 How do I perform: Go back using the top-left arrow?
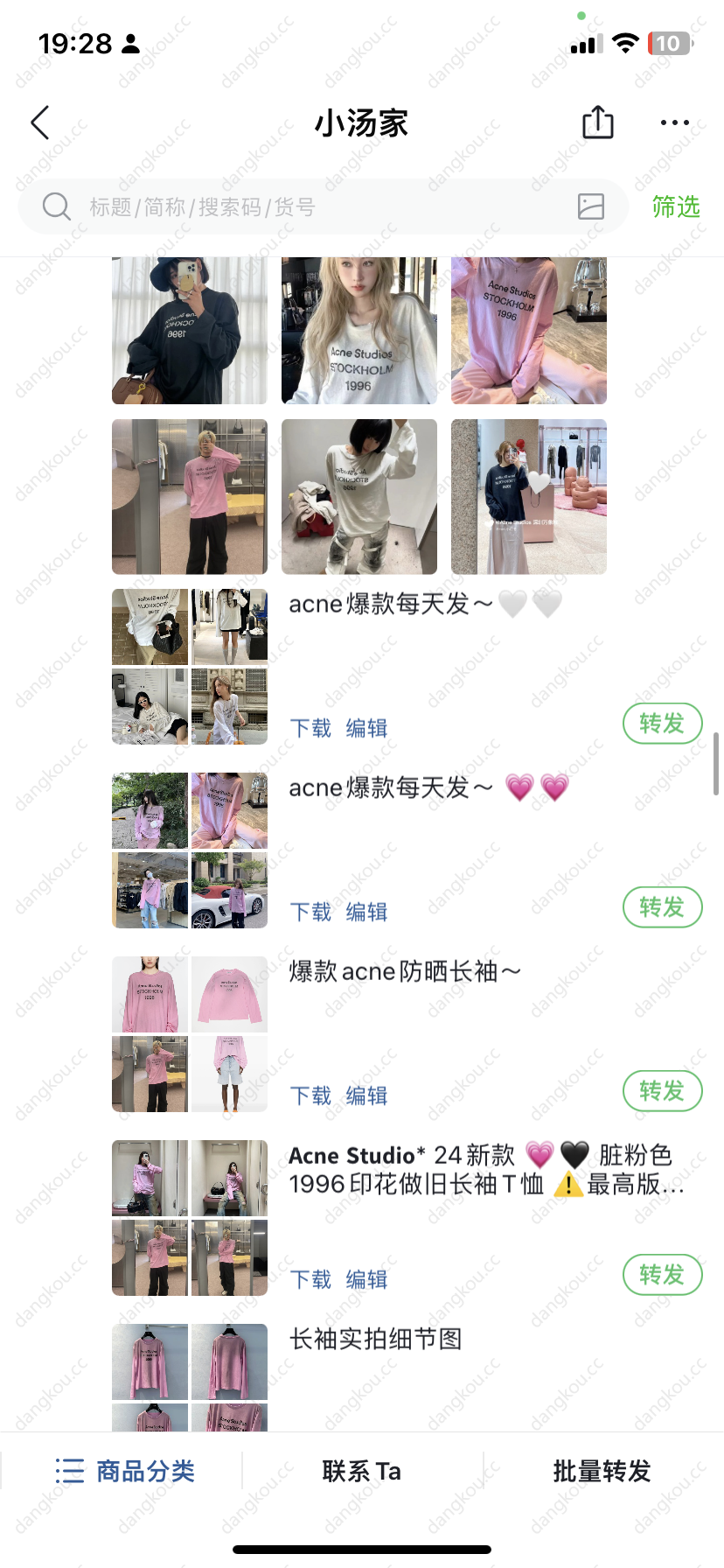(x=40, y=122)
